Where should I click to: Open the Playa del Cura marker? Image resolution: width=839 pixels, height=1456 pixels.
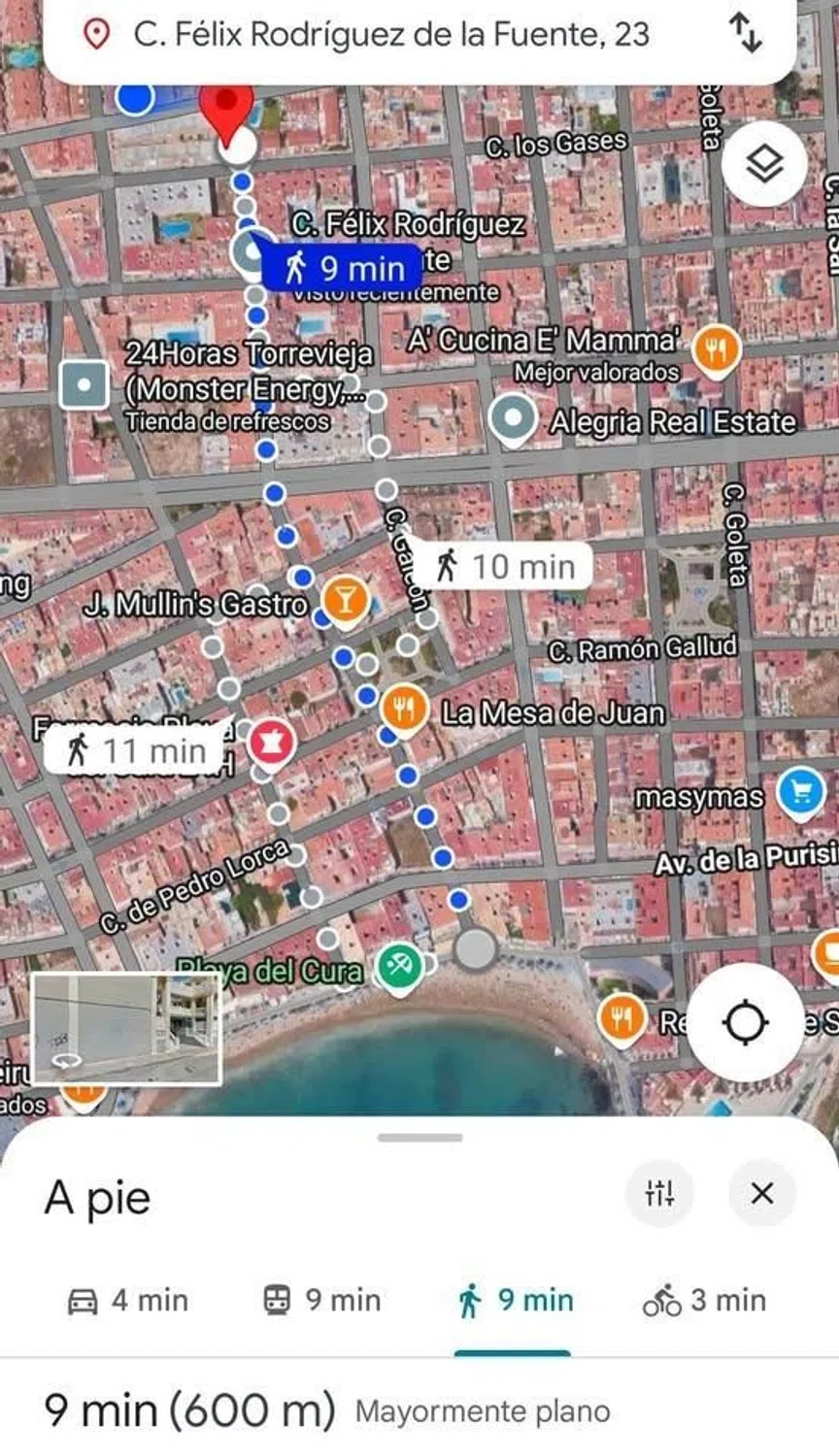coord(398,966)
